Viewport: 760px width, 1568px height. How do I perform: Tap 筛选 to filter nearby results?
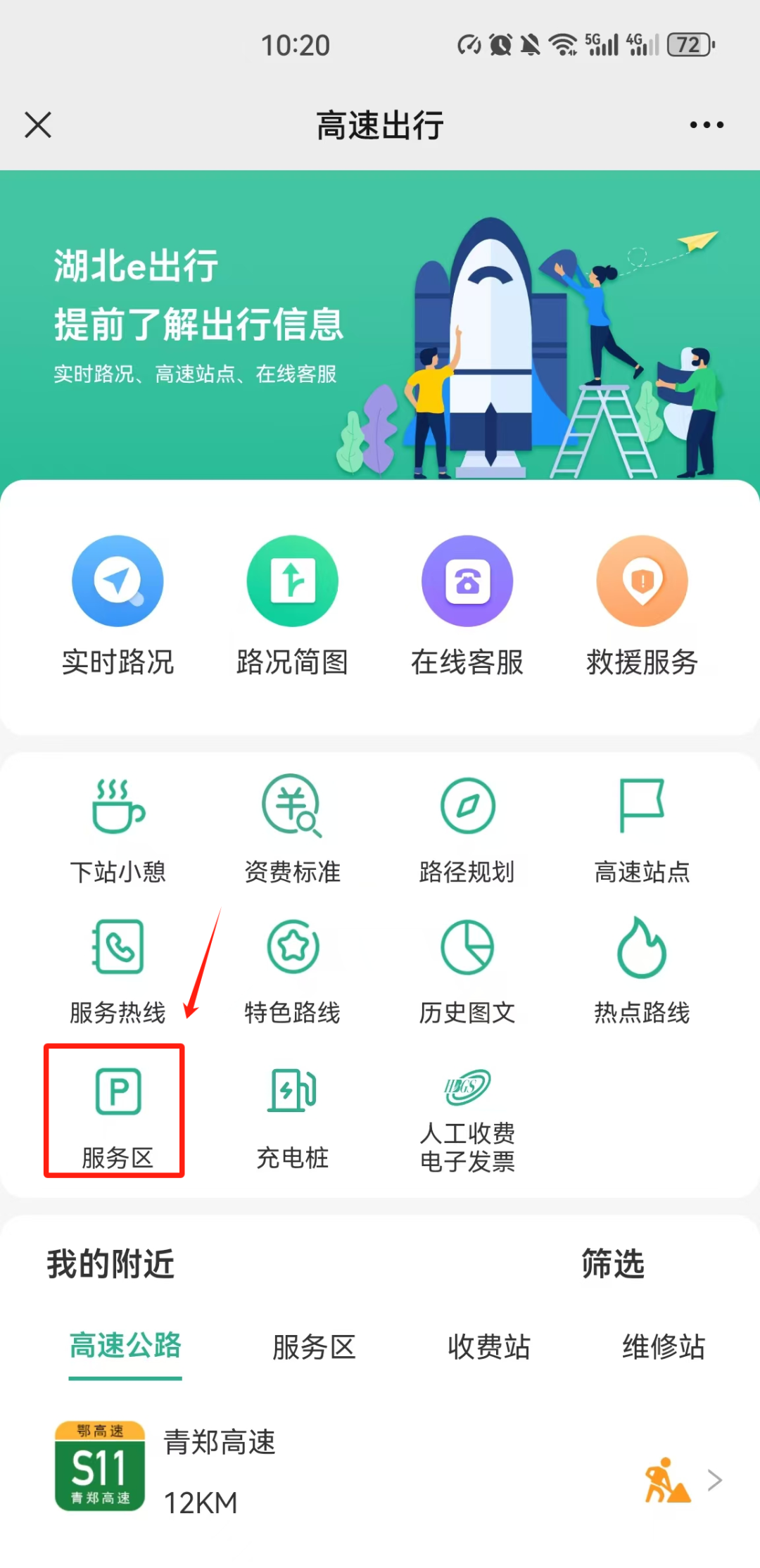[612, 1263]
